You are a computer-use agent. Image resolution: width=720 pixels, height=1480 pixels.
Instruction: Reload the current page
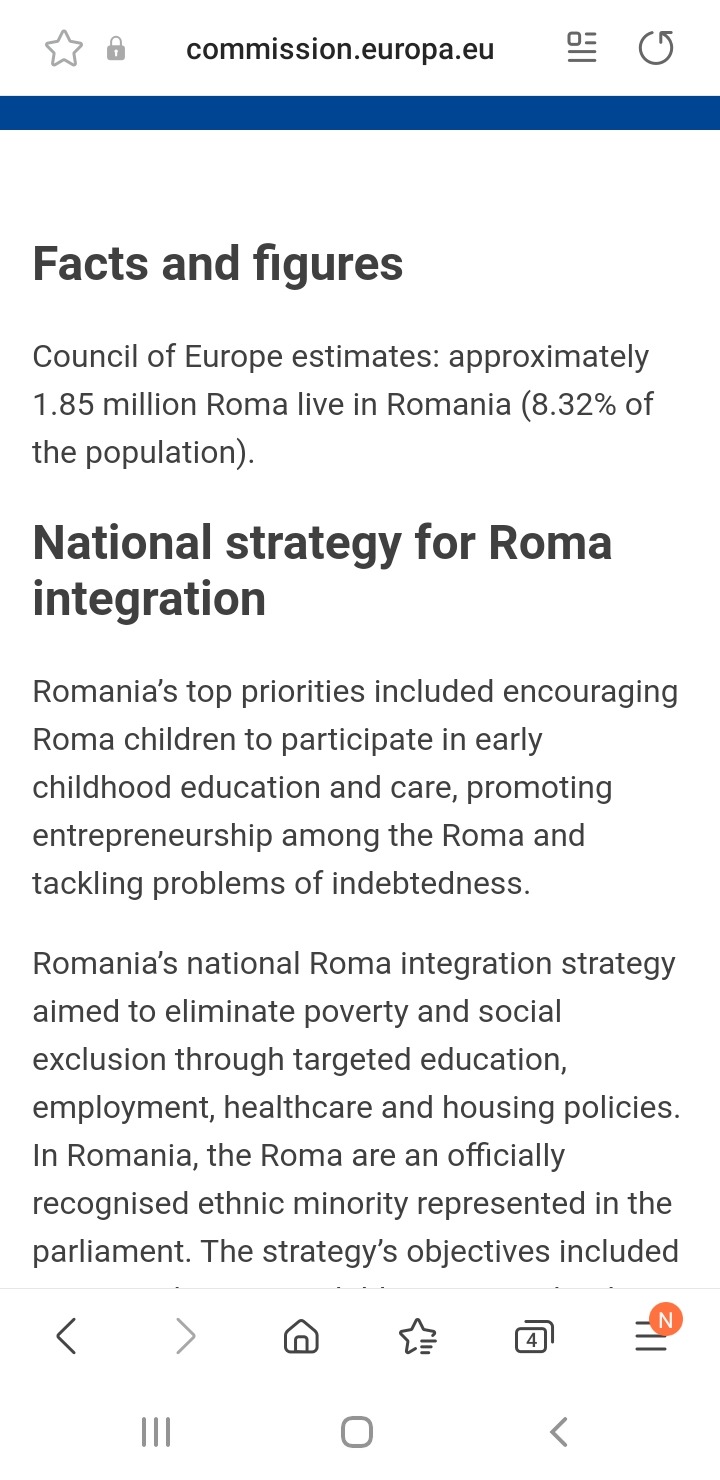656,47
